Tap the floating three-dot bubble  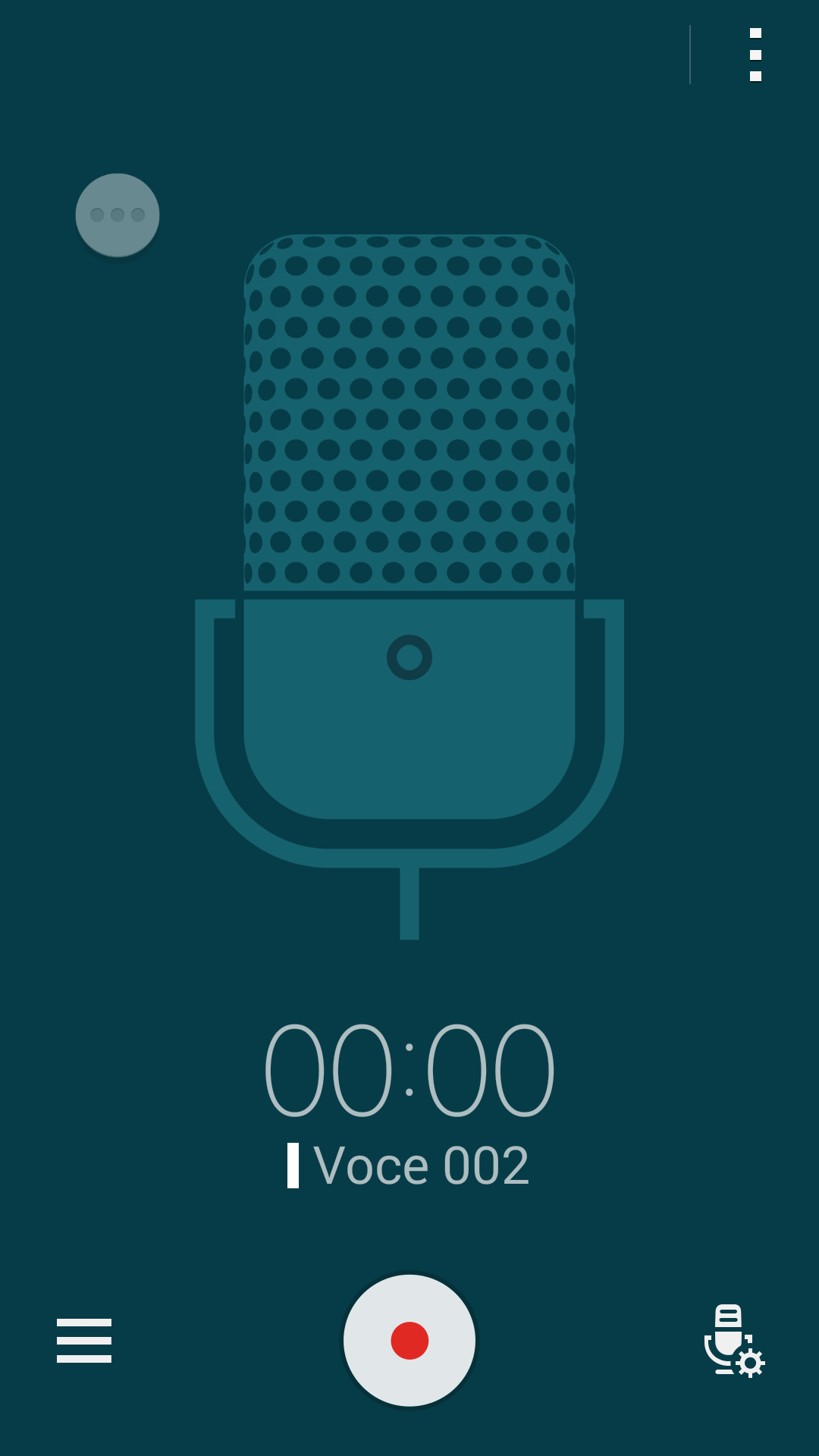tap(118, 215)
